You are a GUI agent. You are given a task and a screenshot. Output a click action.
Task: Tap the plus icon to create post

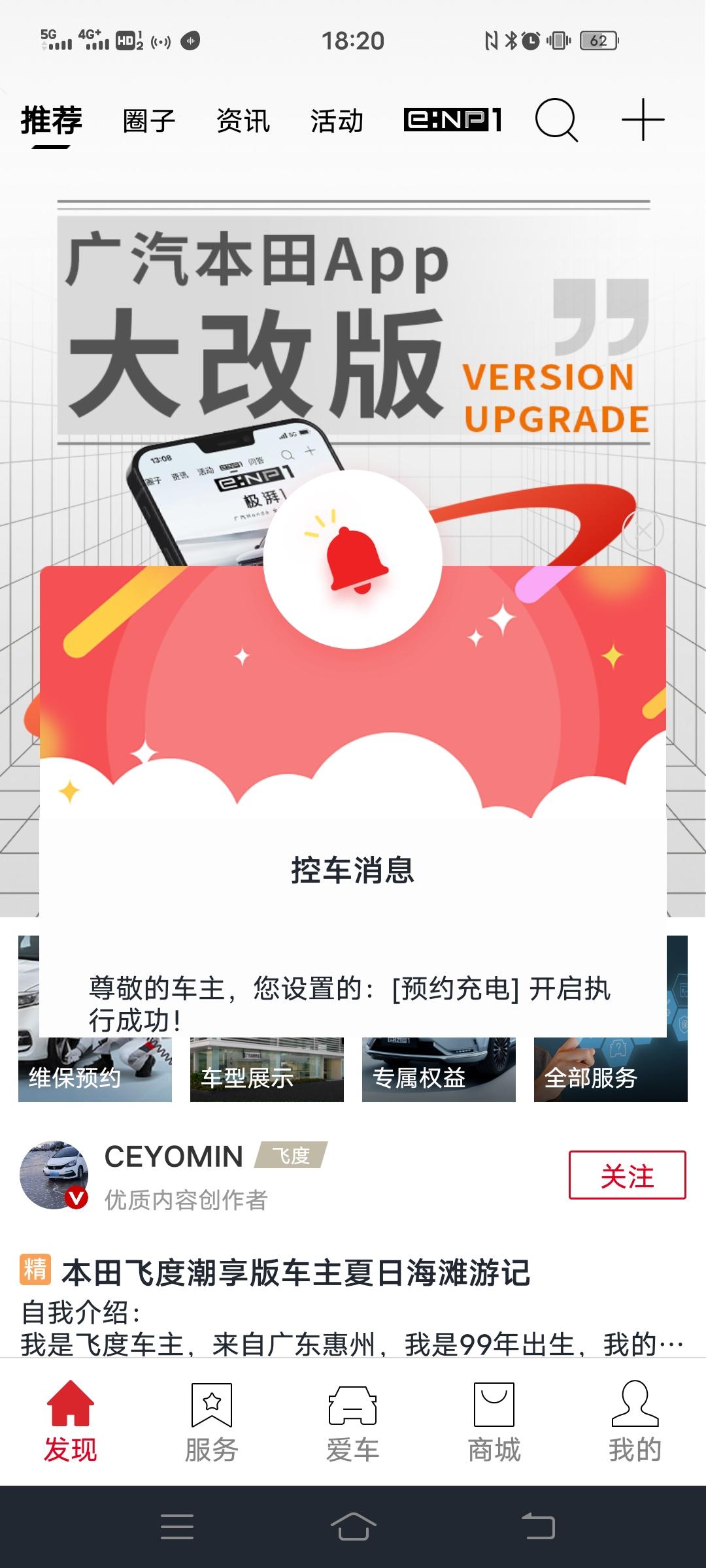(643, 120)
